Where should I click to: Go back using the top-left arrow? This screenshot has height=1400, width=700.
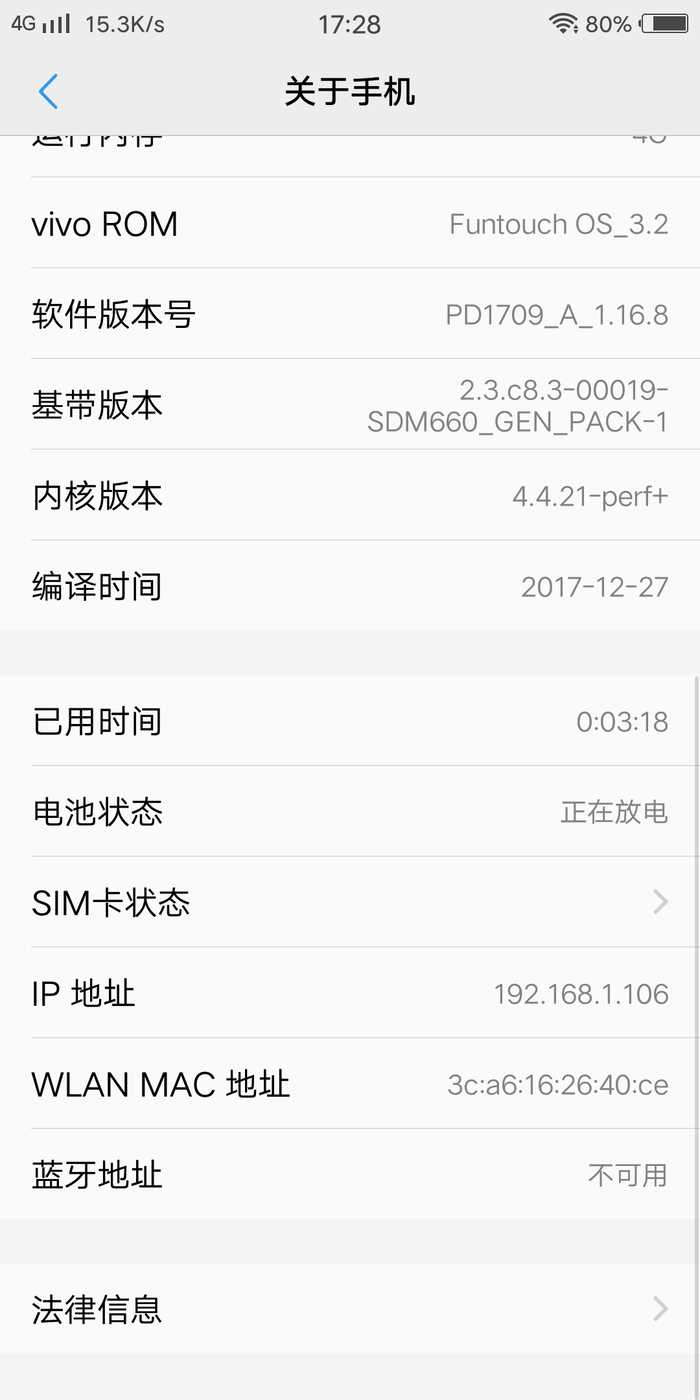point(48,92)
